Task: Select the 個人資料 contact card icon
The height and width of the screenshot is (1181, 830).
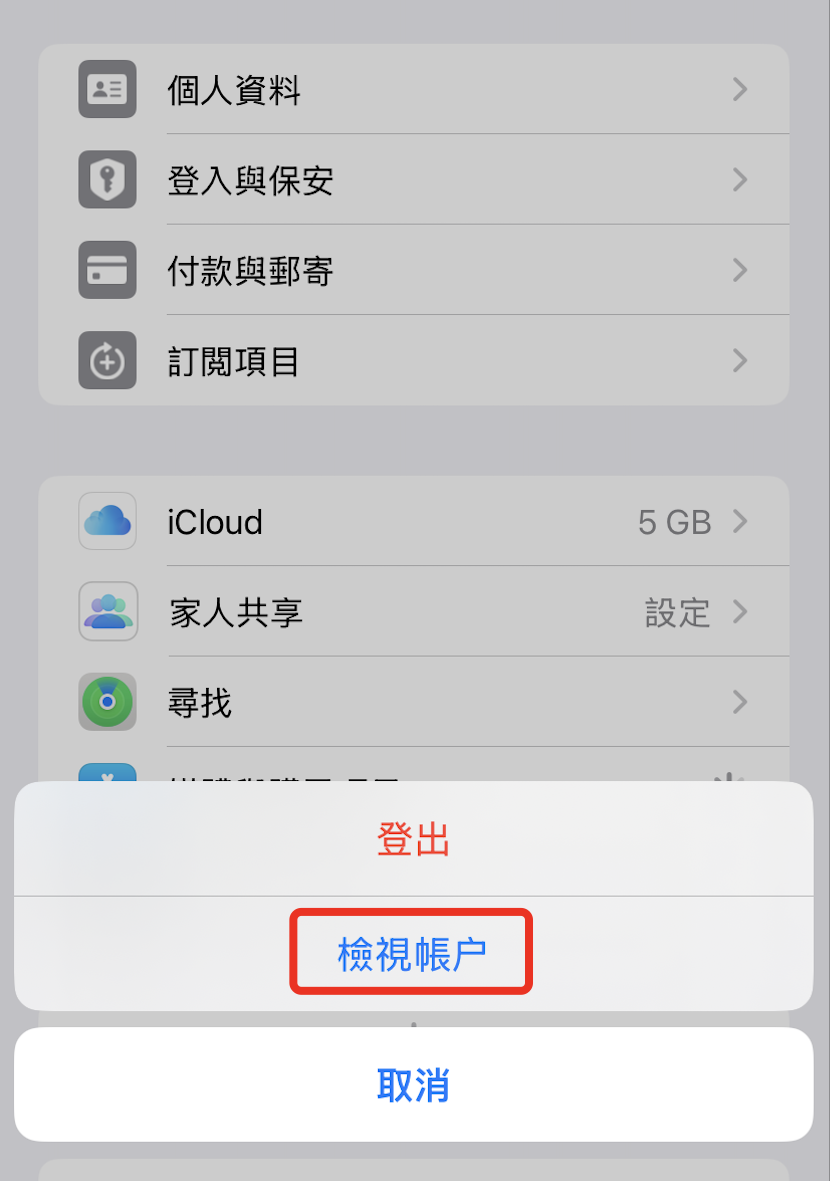Action: (107, 89)
